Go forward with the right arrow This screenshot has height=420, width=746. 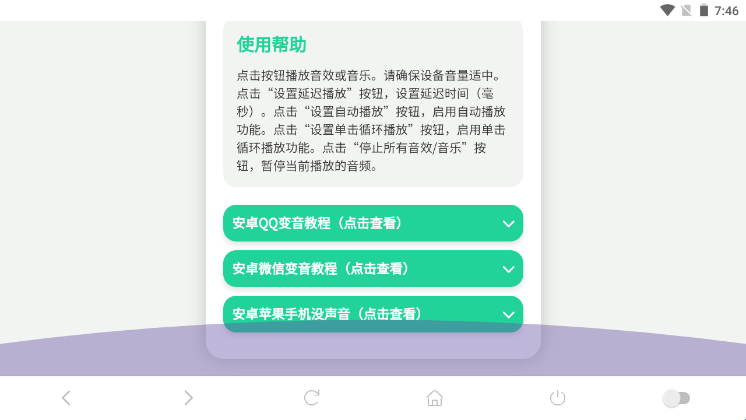[188, 398]
